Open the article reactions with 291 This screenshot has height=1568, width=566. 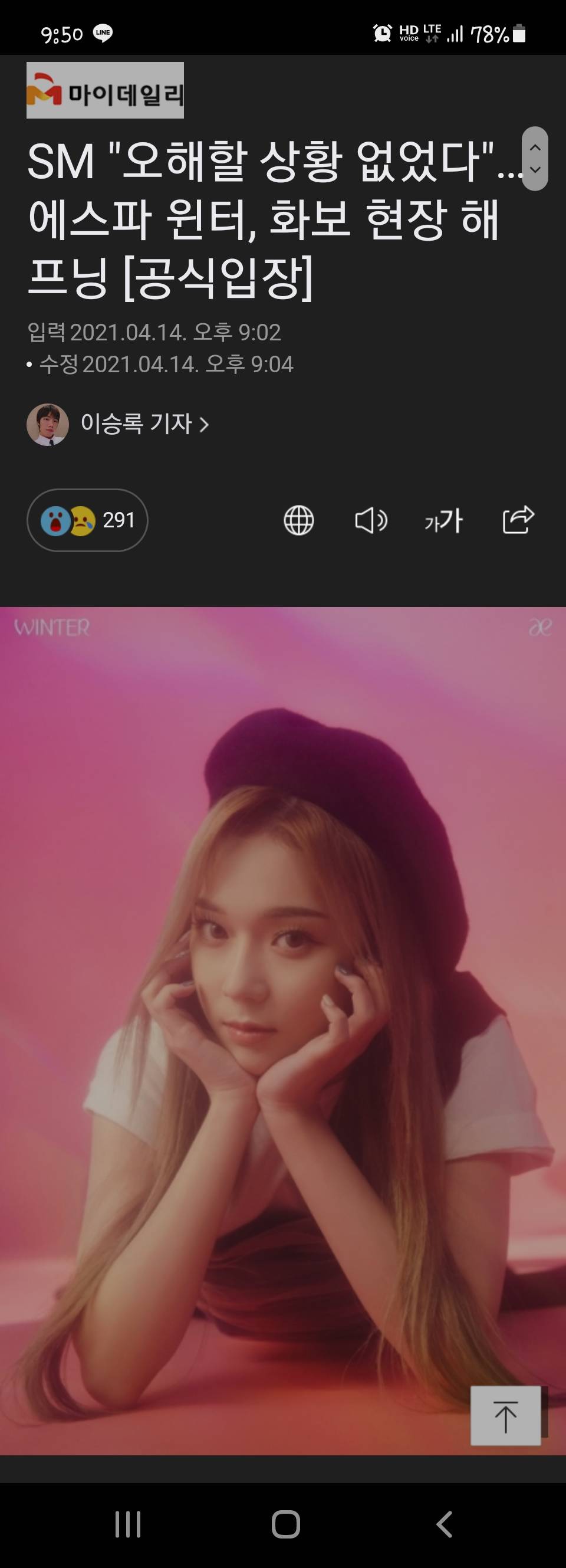click(88, 520)
